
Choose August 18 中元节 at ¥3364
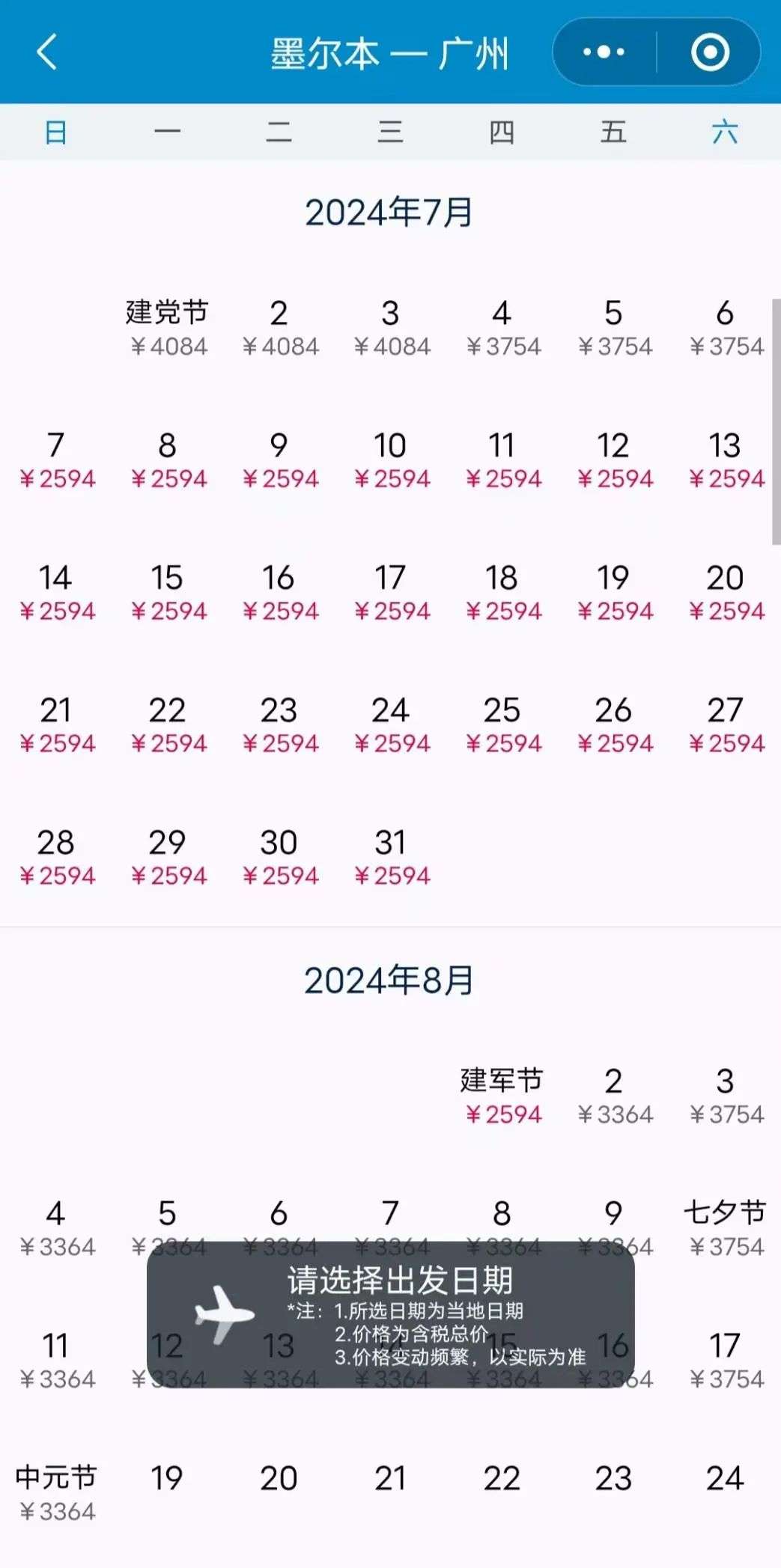pyautogui.click(x=56, y=1492)
